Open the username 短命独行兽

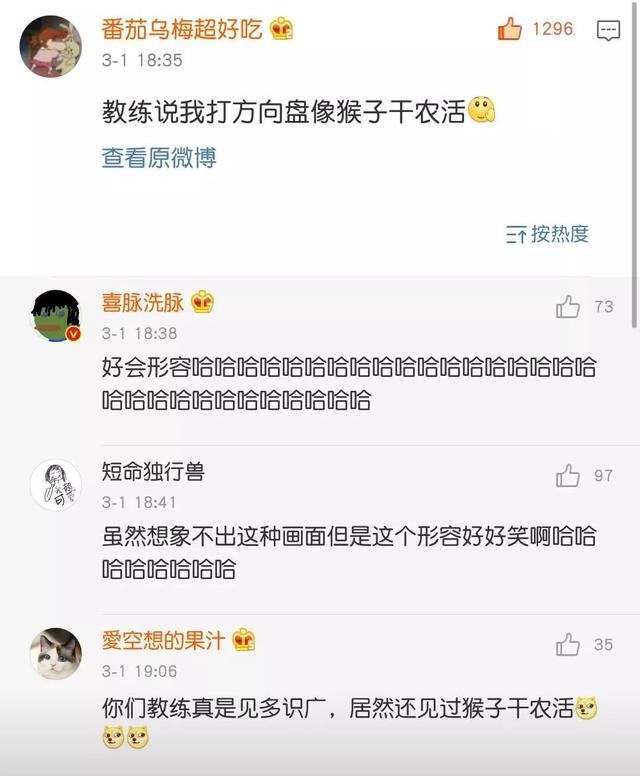tap(153, 471)
